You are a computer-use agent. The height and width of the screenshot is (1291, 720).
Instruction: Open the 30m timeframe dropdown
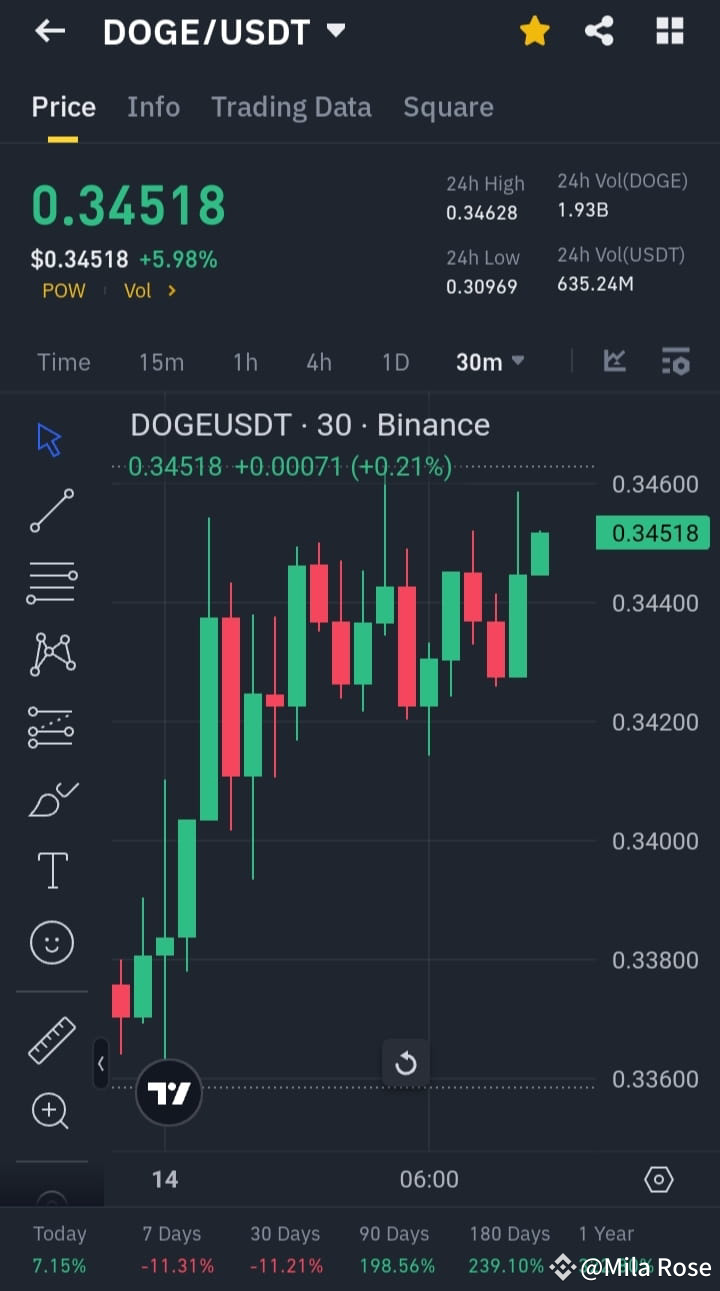click(x=489, y=362)
